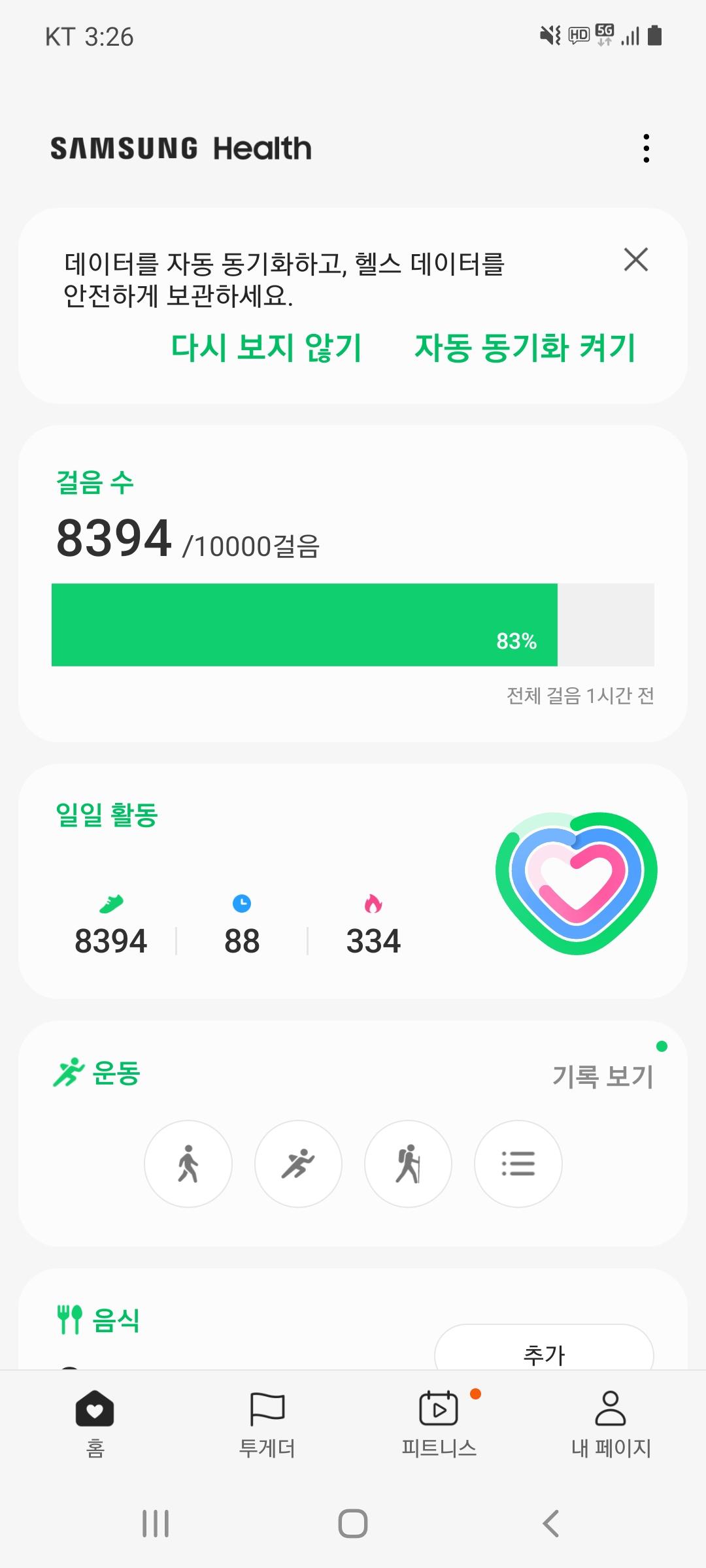Switch to the 홈 tab

[x=95, y=1424]
